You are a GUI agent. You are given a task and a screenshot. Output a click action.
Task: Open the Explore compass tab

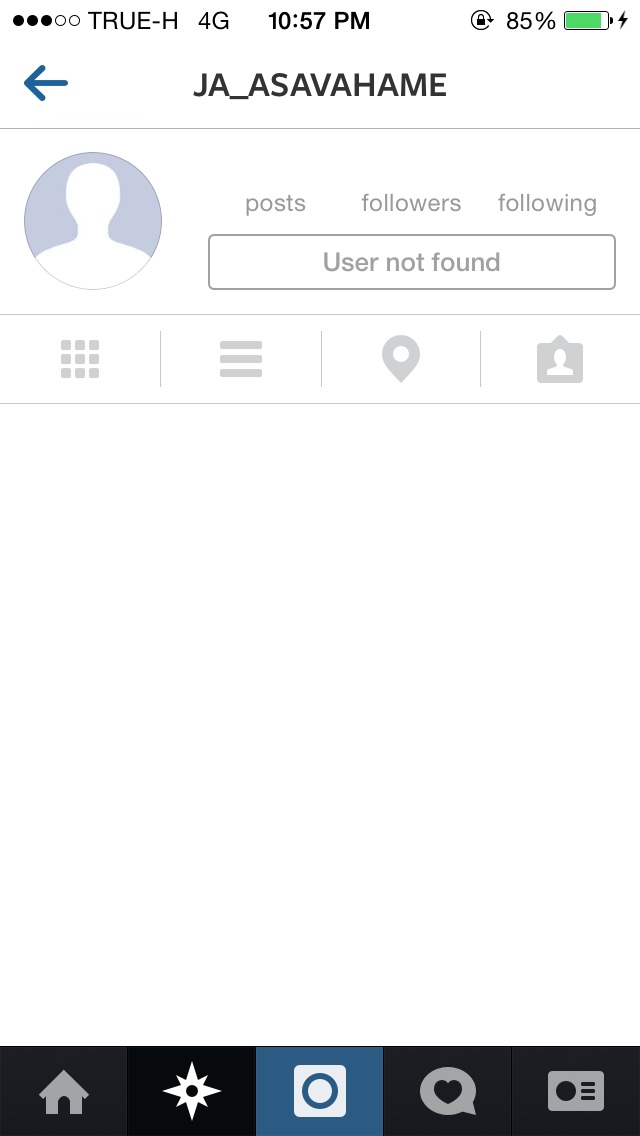point(192,1091)
